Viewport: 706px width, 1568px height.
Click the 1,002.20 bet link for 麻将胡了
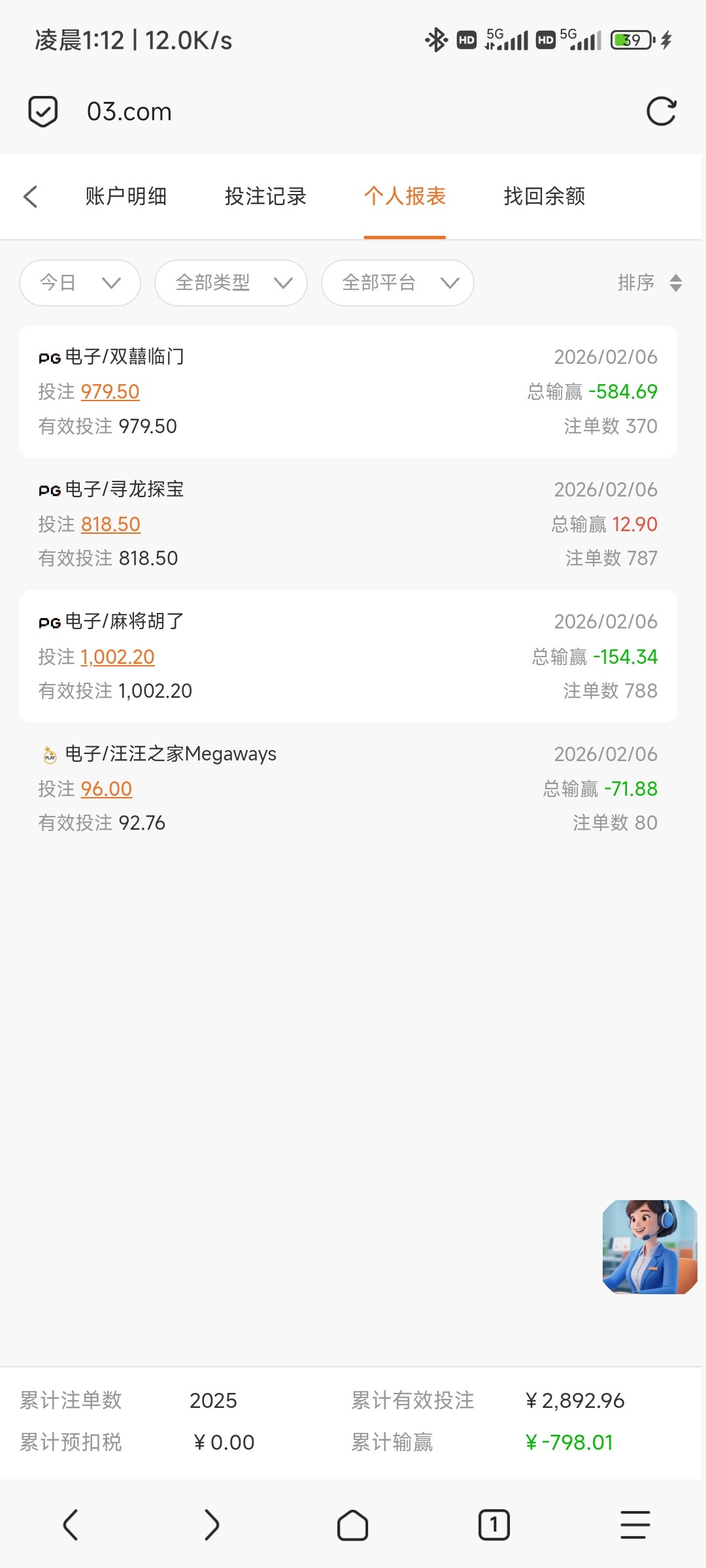point(118,657)
